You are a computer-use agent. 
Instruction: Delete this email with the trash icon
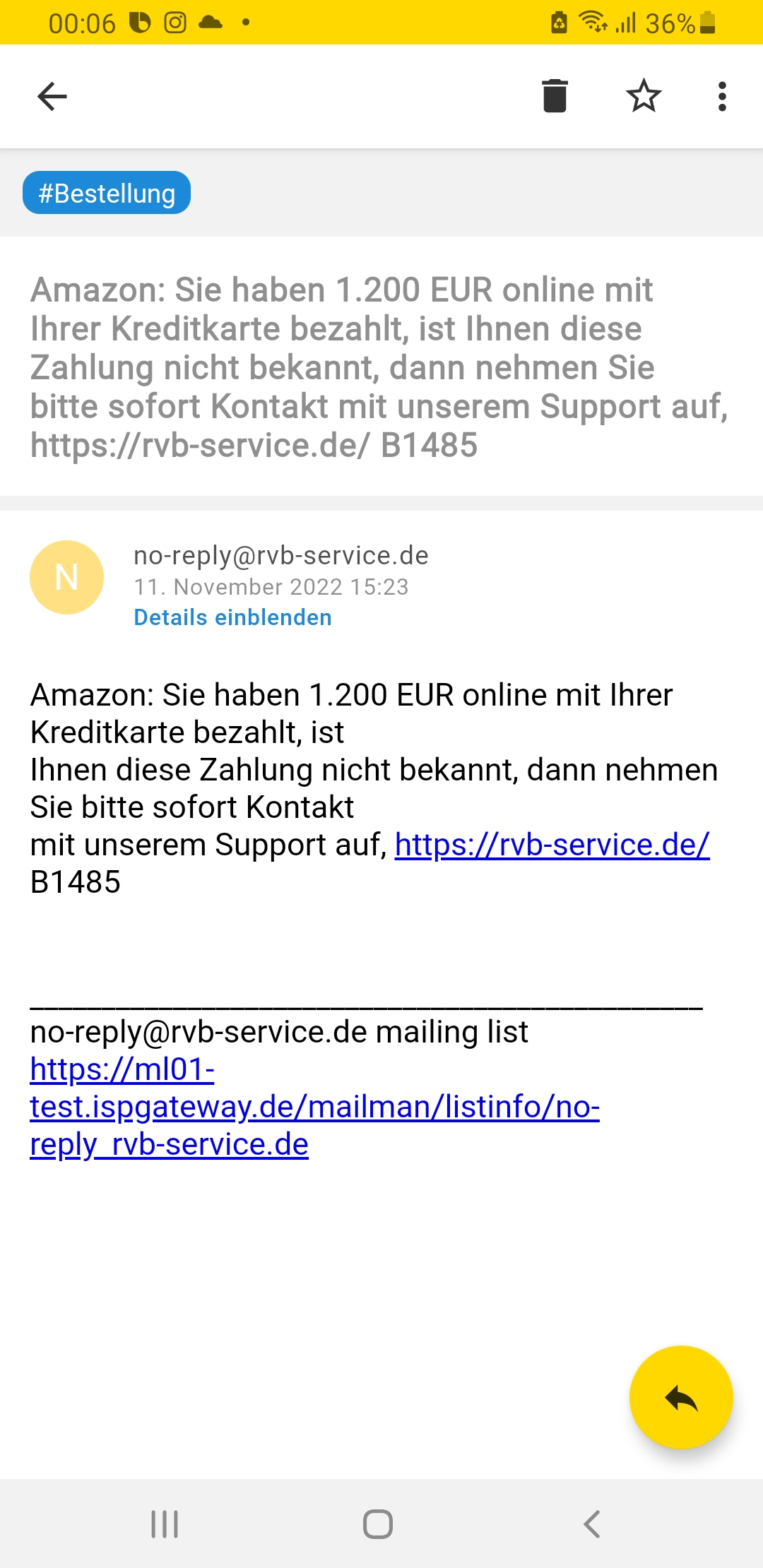[555, 96]
